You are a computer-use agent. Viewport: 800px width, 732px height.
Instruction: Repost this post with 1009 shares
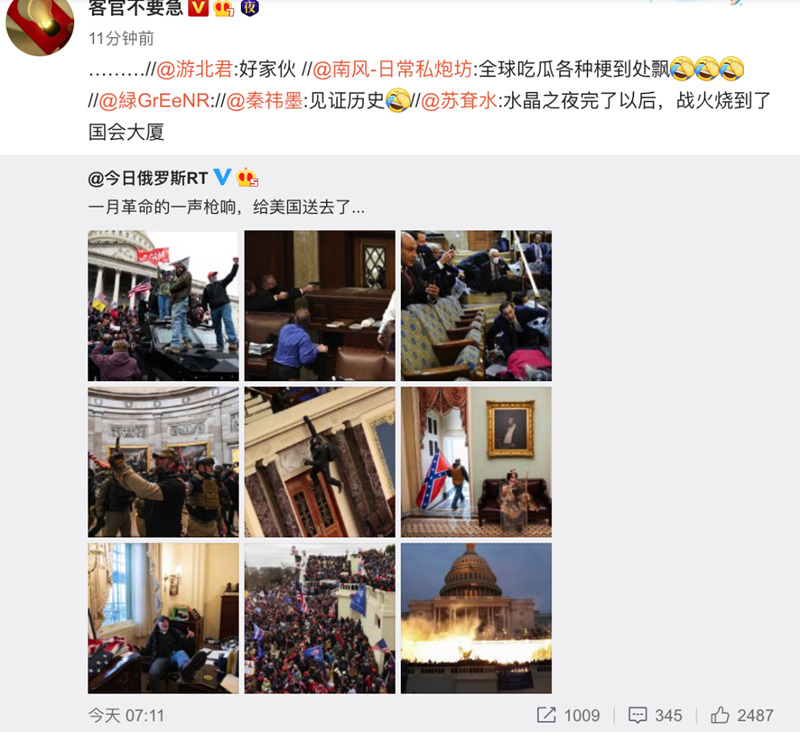pyautogui.click(x=568, y=715)
